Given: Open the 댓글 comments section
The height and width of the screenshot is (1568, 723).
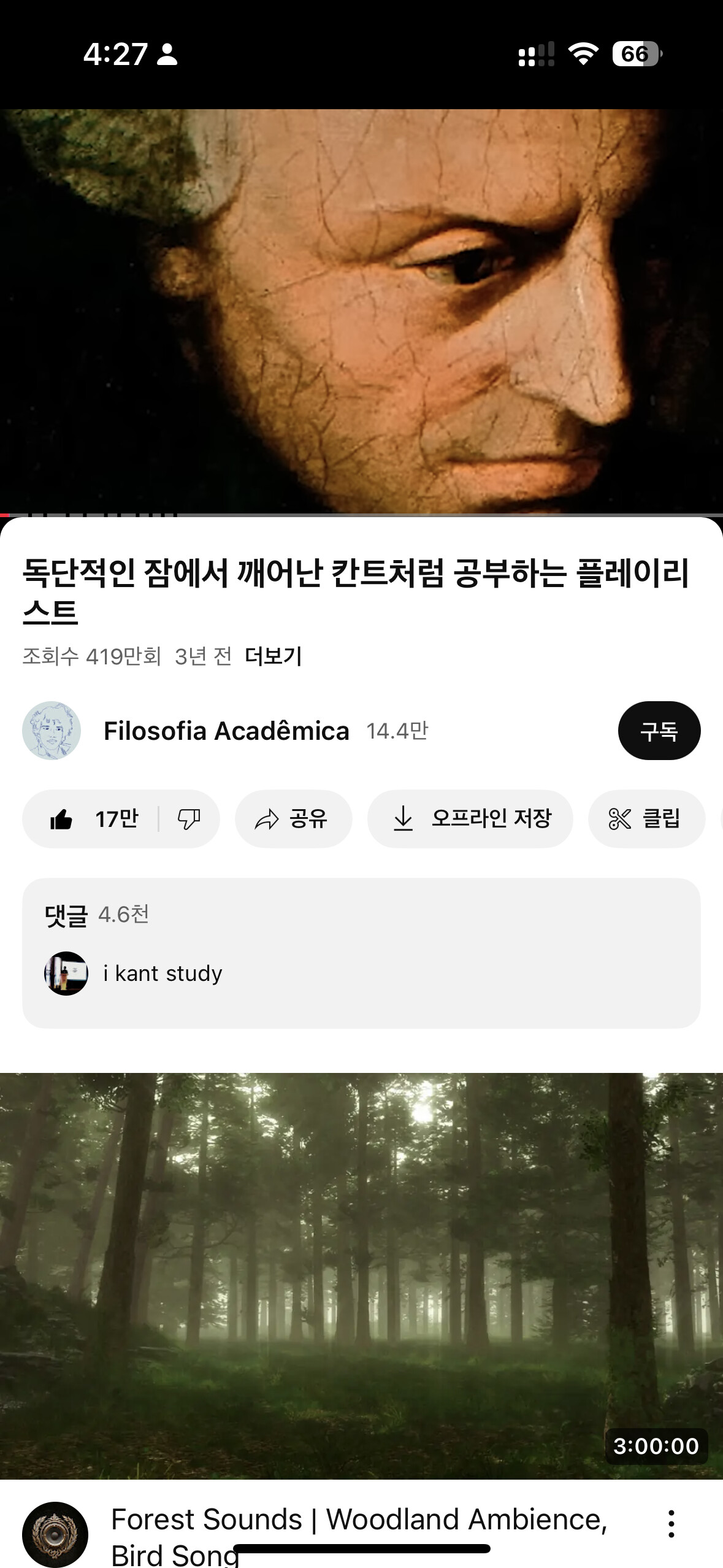Looking at the screenshot, I should 361,952.
